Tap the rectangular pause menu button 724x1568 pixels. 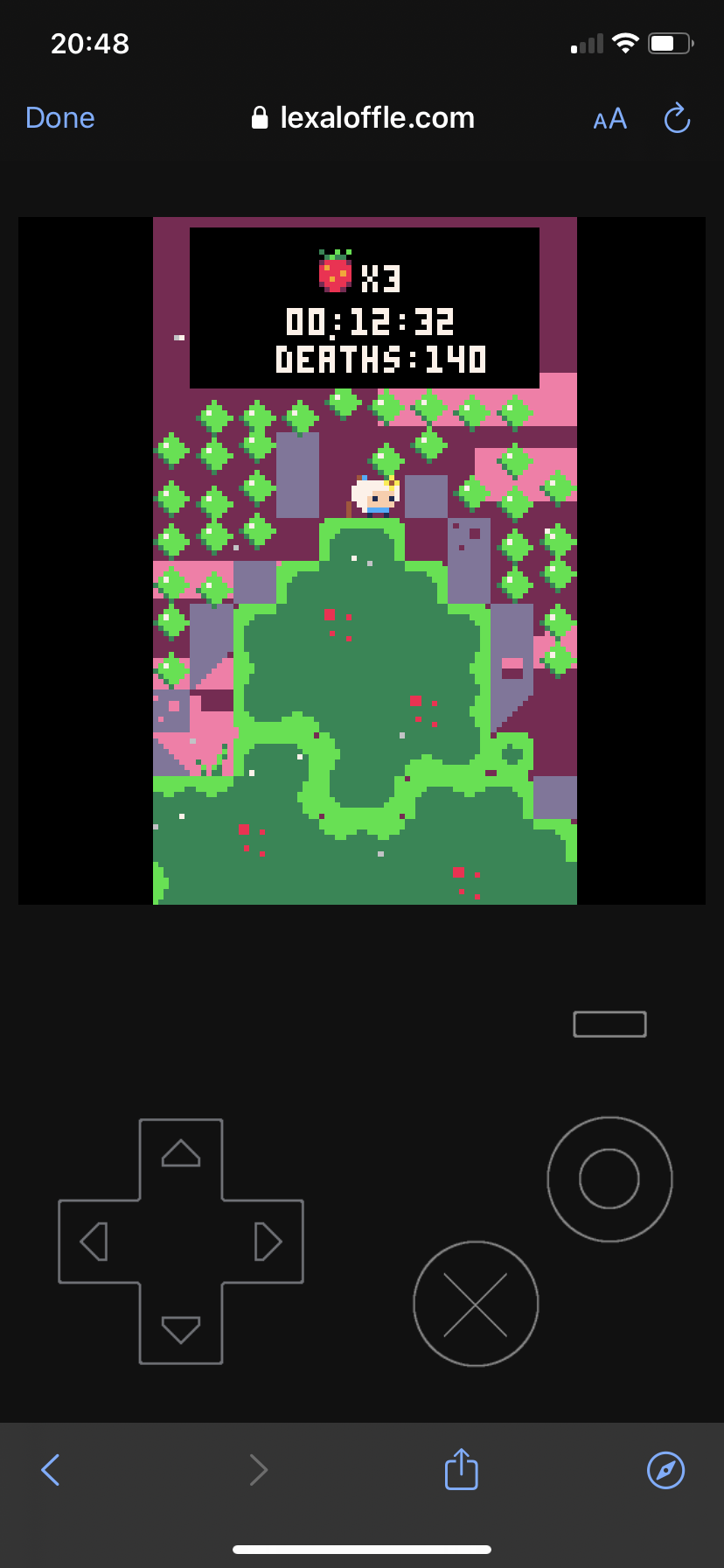[x=609, y=1024]
